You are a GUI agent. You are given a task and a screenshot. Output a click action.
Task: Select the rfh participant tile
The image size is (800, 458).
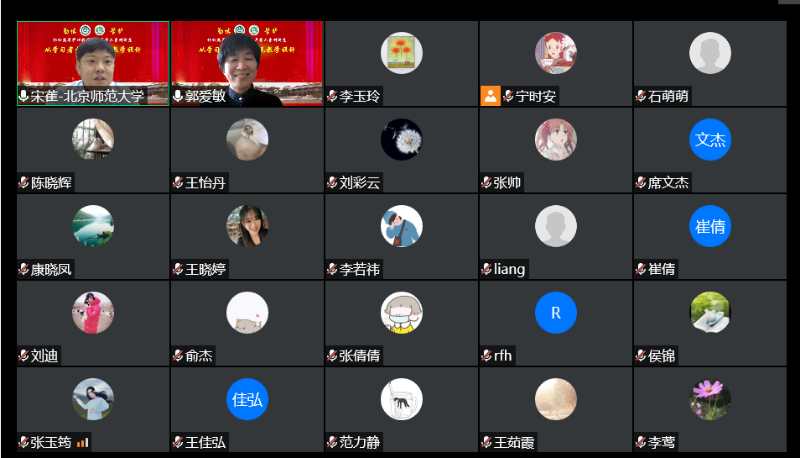tap(555, 322)
